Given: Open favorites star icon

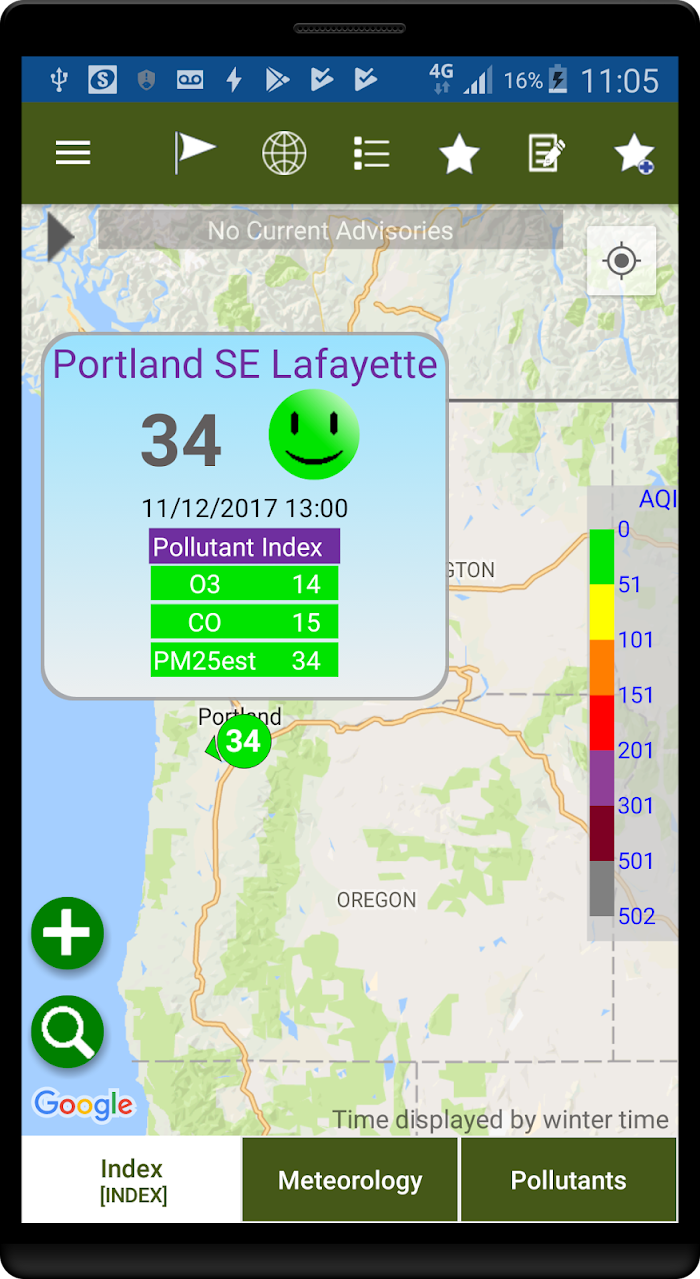Looking at the screenshot, I should coord(459,154).
